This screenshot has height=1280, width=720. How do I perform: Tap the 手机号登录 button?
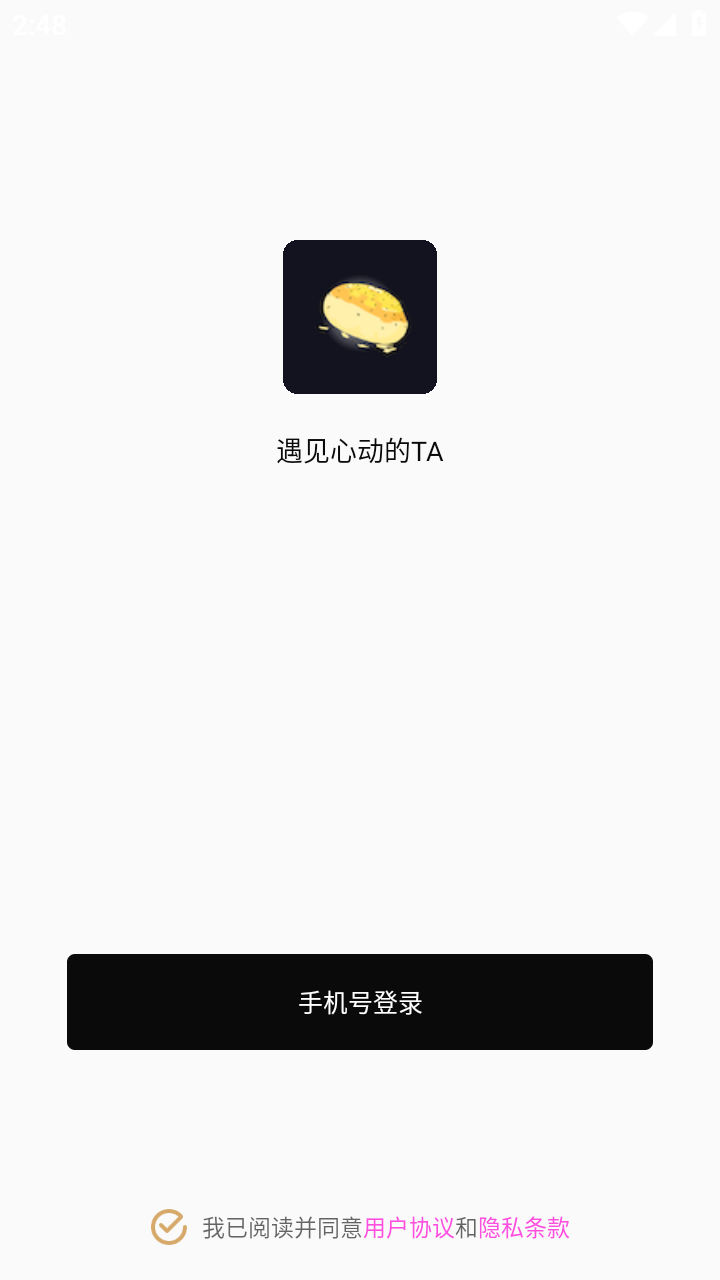coord(360,1002)
